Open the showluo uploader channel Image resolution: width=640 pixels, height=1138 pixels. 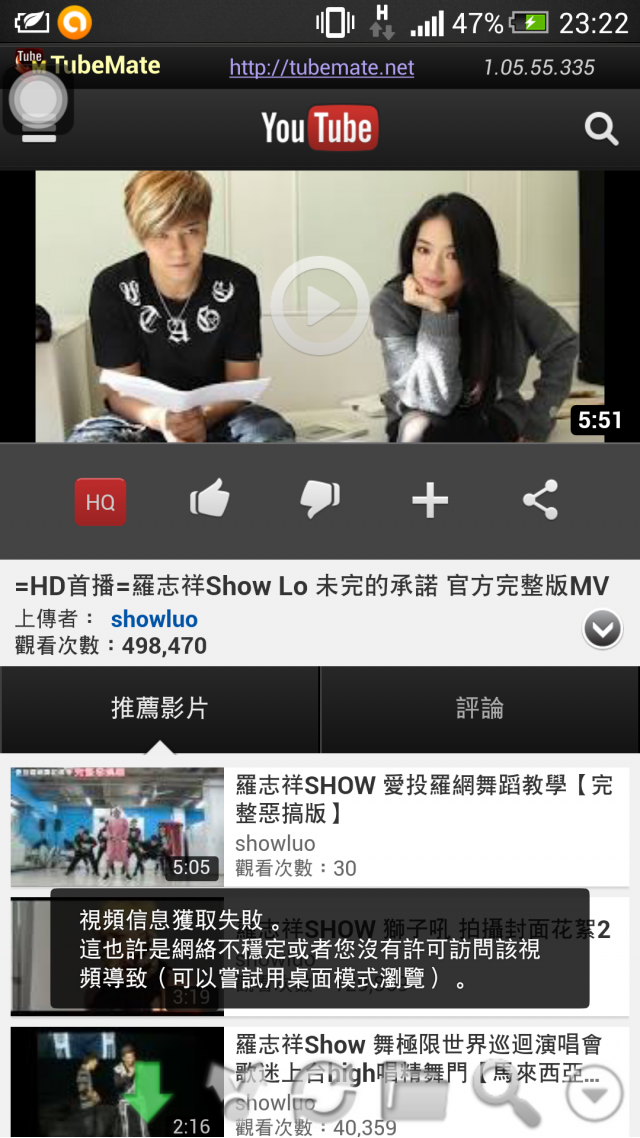point(154,619)
